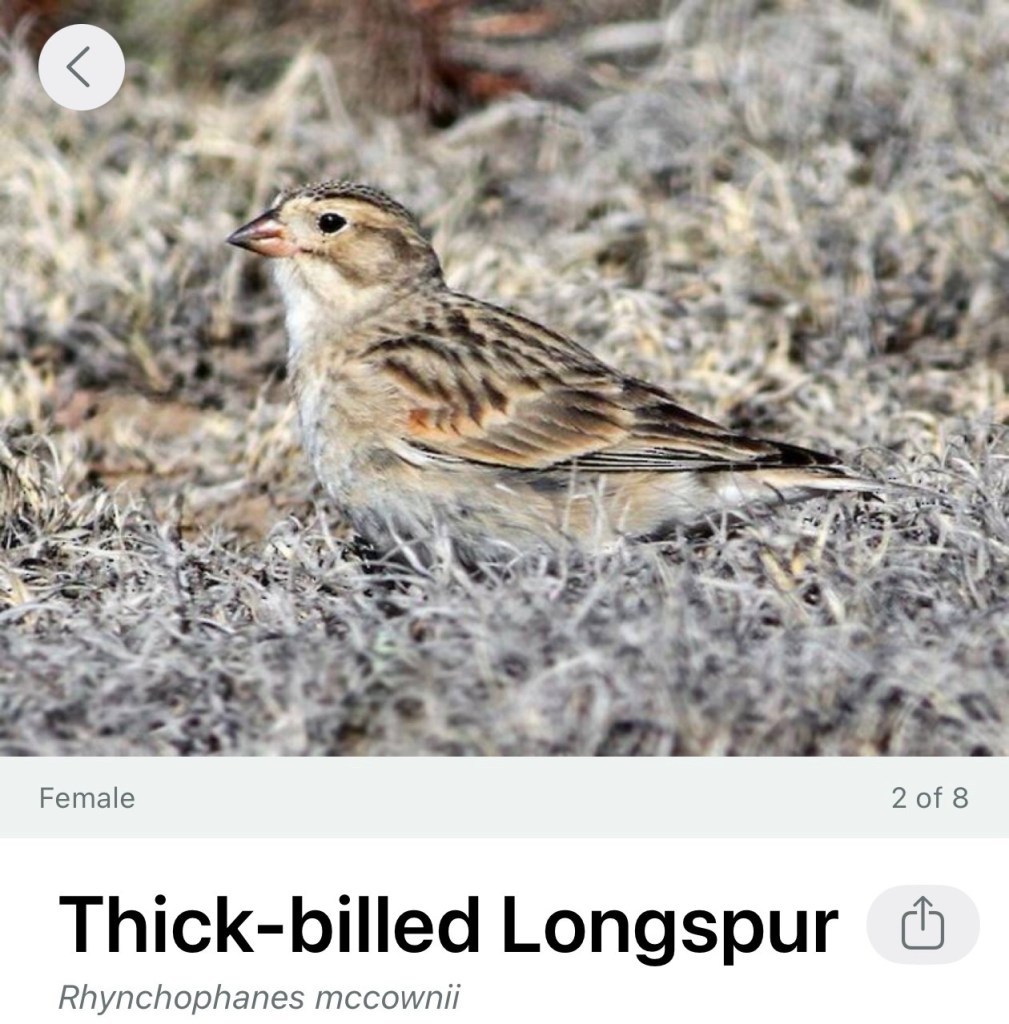The height and width of the screenshot is (1024, 1009).
Task: Open the female longspur photo full screen
Action: pyautogui.click(x=504, y=400)
